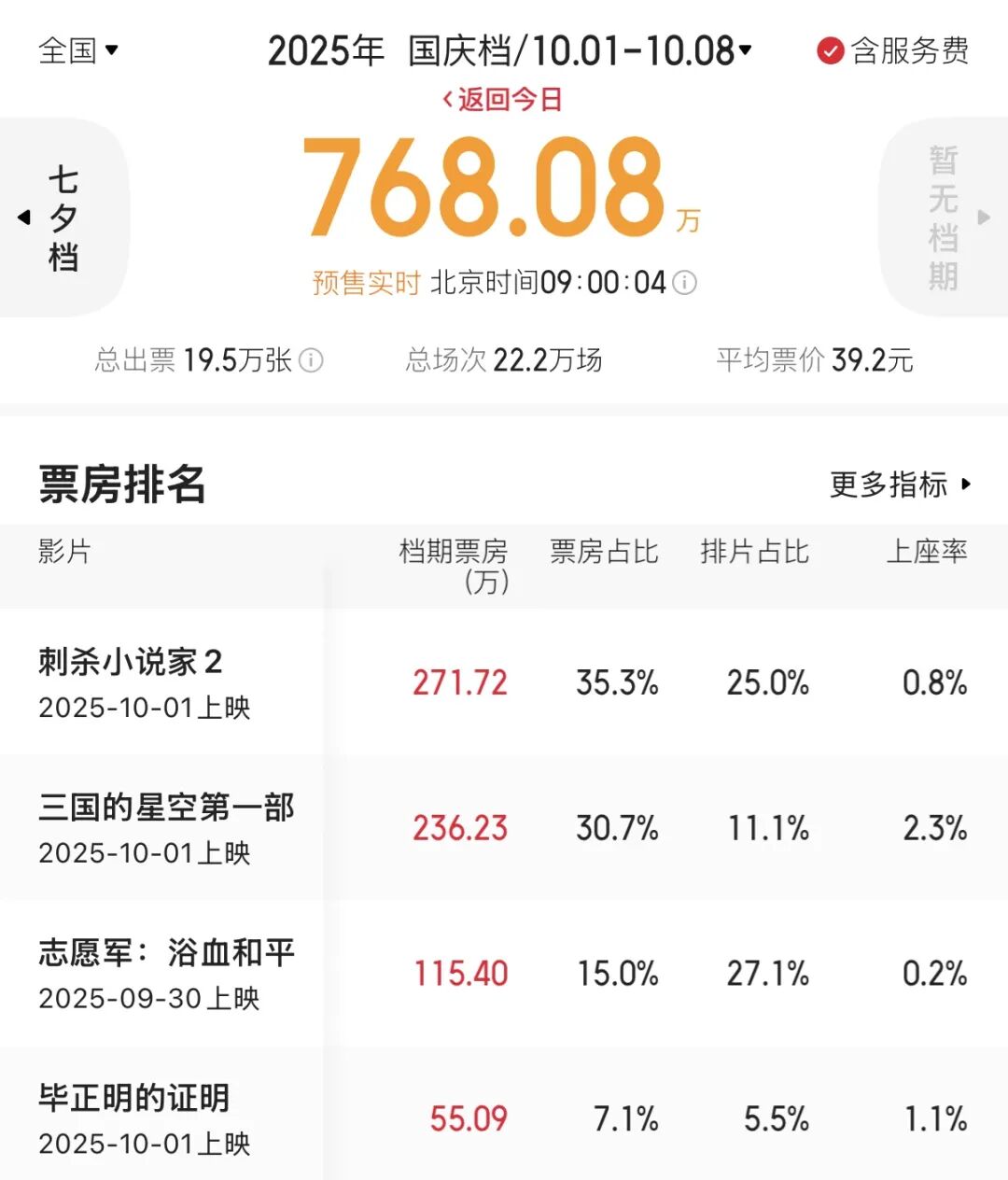Toggle the 含服务费 checkbox

click(x=830, y=50)
